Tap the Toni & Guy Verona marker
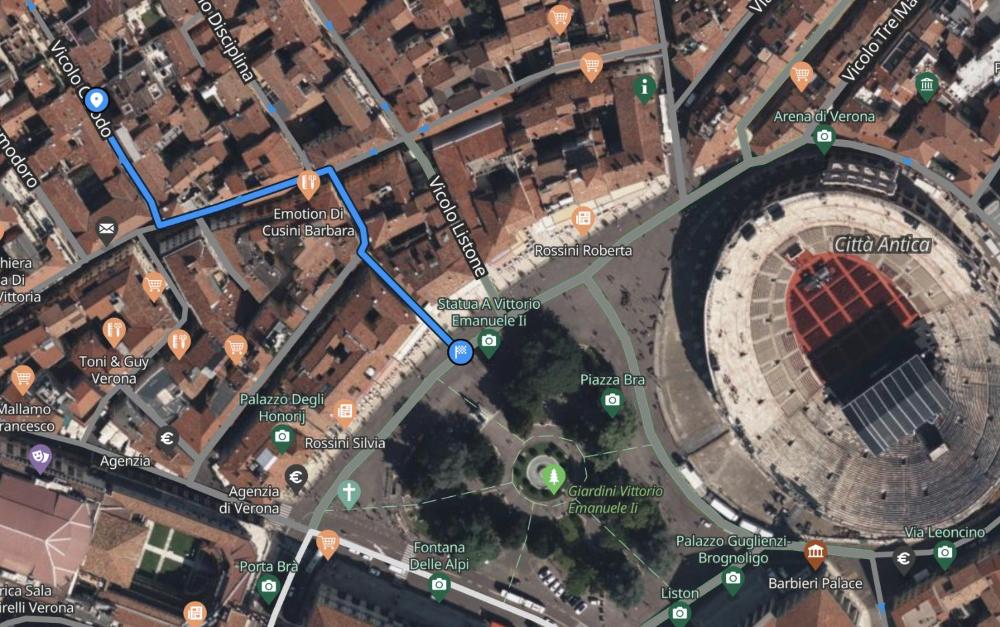 tap(114, 329)
